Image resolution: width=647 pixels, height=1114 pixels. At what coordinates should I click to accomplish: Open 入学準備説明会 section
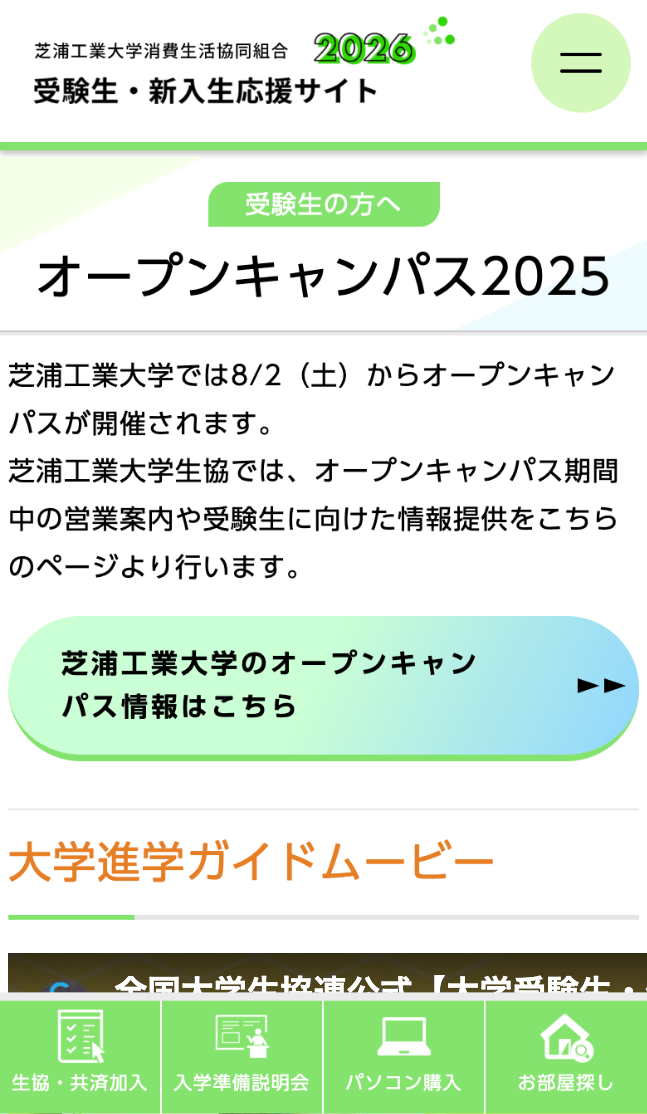[242, 1056]
